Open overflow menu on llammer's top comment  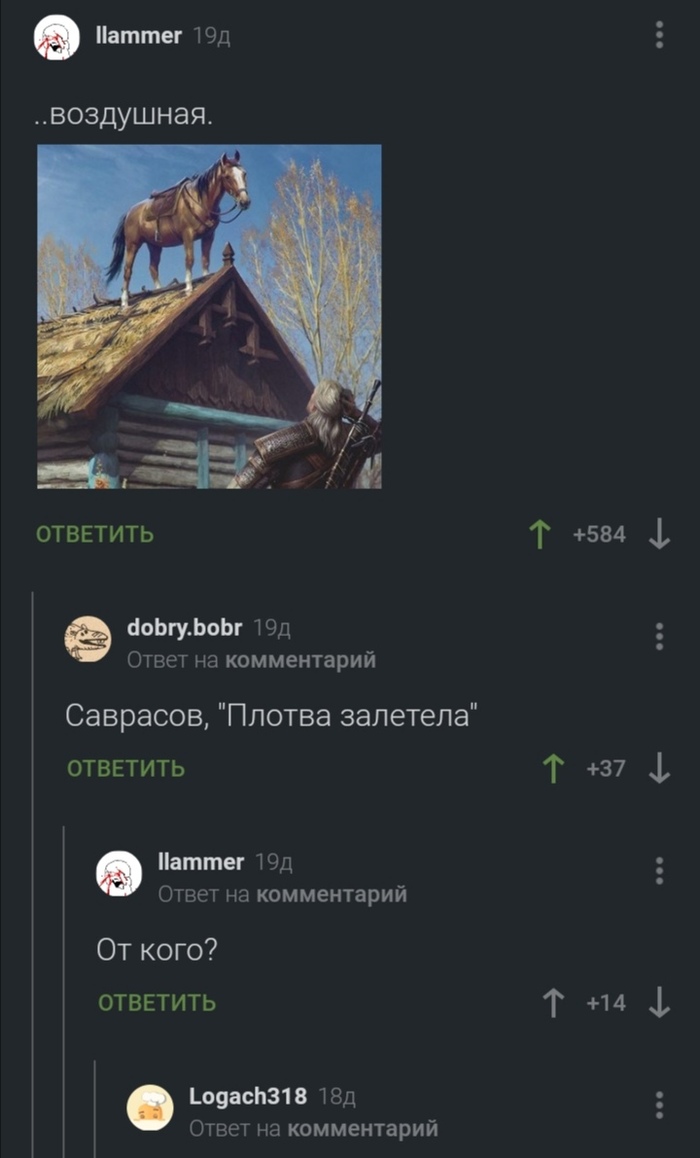tap(659, 37)
